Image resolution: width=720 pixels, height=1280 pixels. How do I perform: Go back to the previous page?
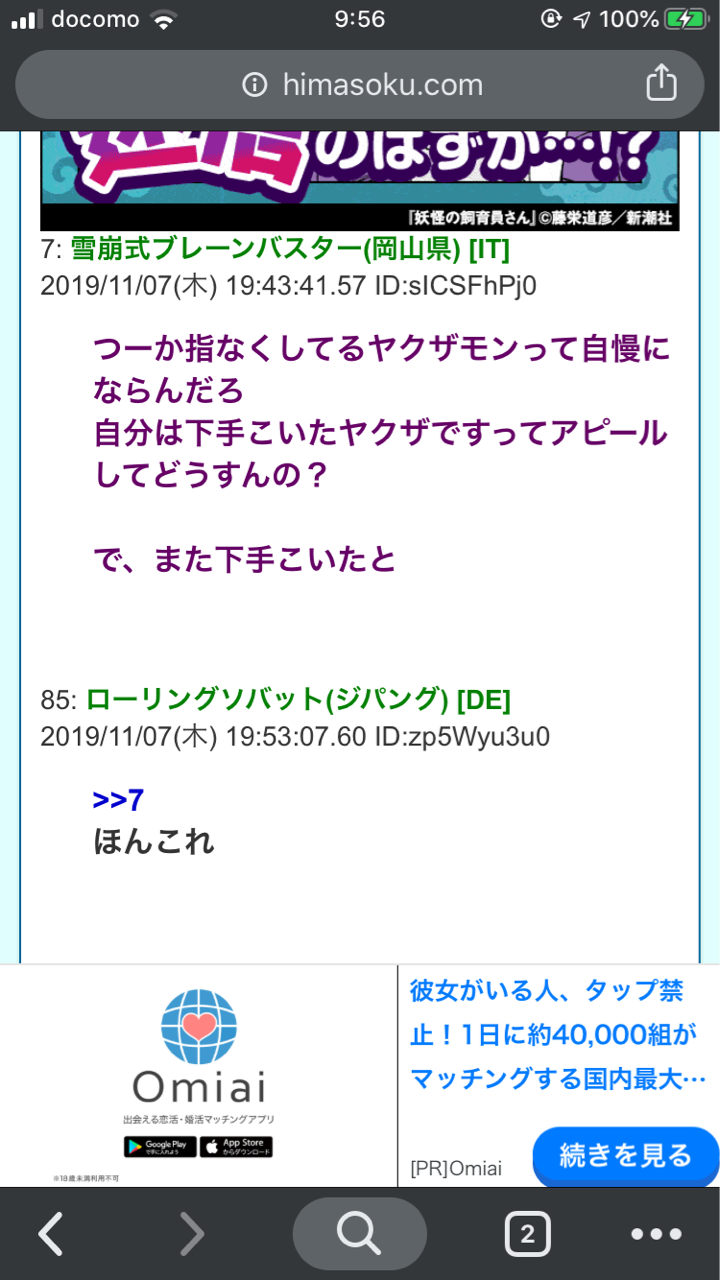(51, 1236)
